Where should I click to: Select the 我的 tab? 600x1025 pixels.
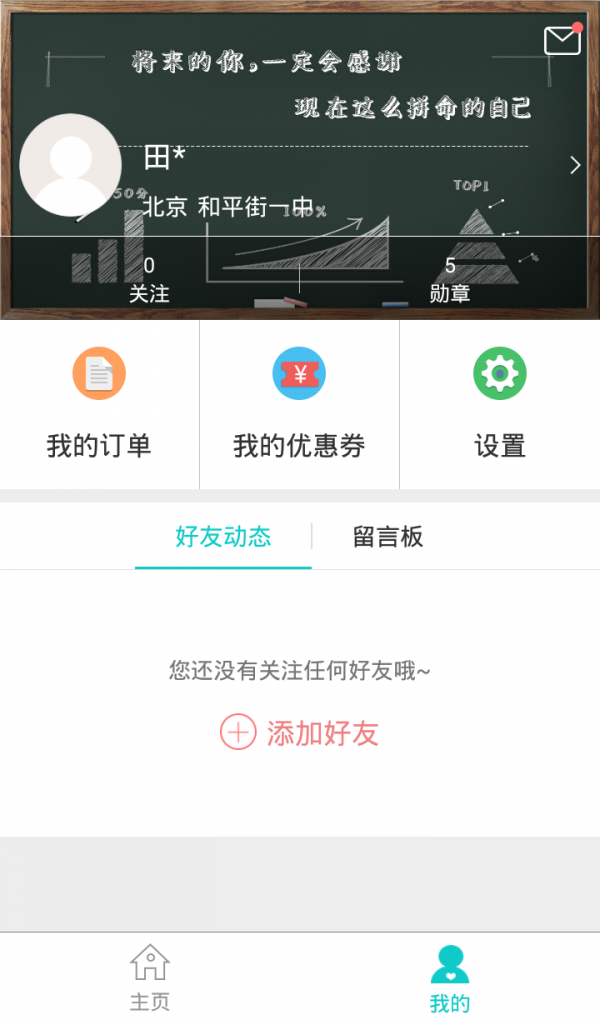[x=449, y=978]
